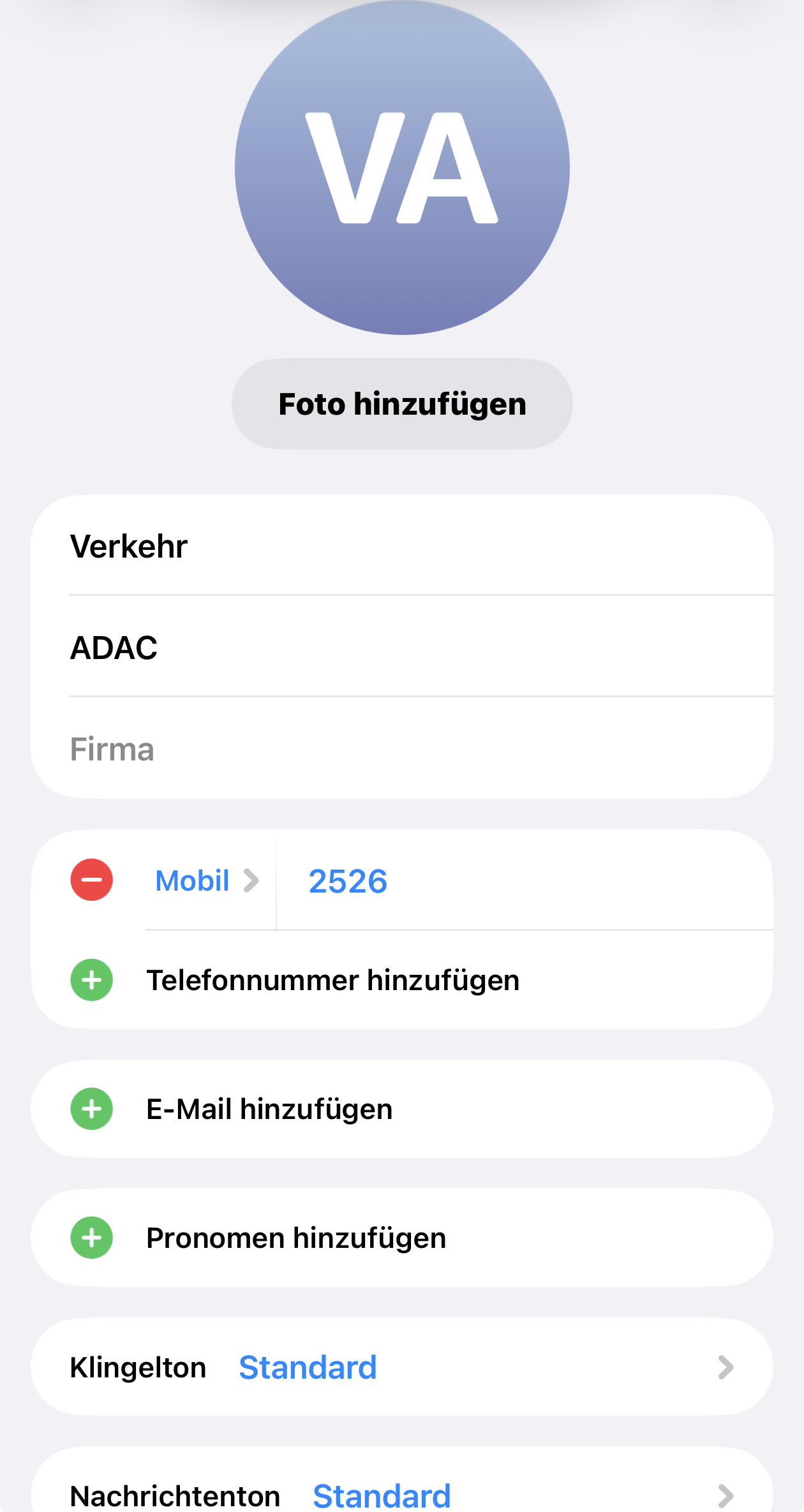Add an email via E-Mail hinzufügen

pyautogui.click(x=268, y=1109)
